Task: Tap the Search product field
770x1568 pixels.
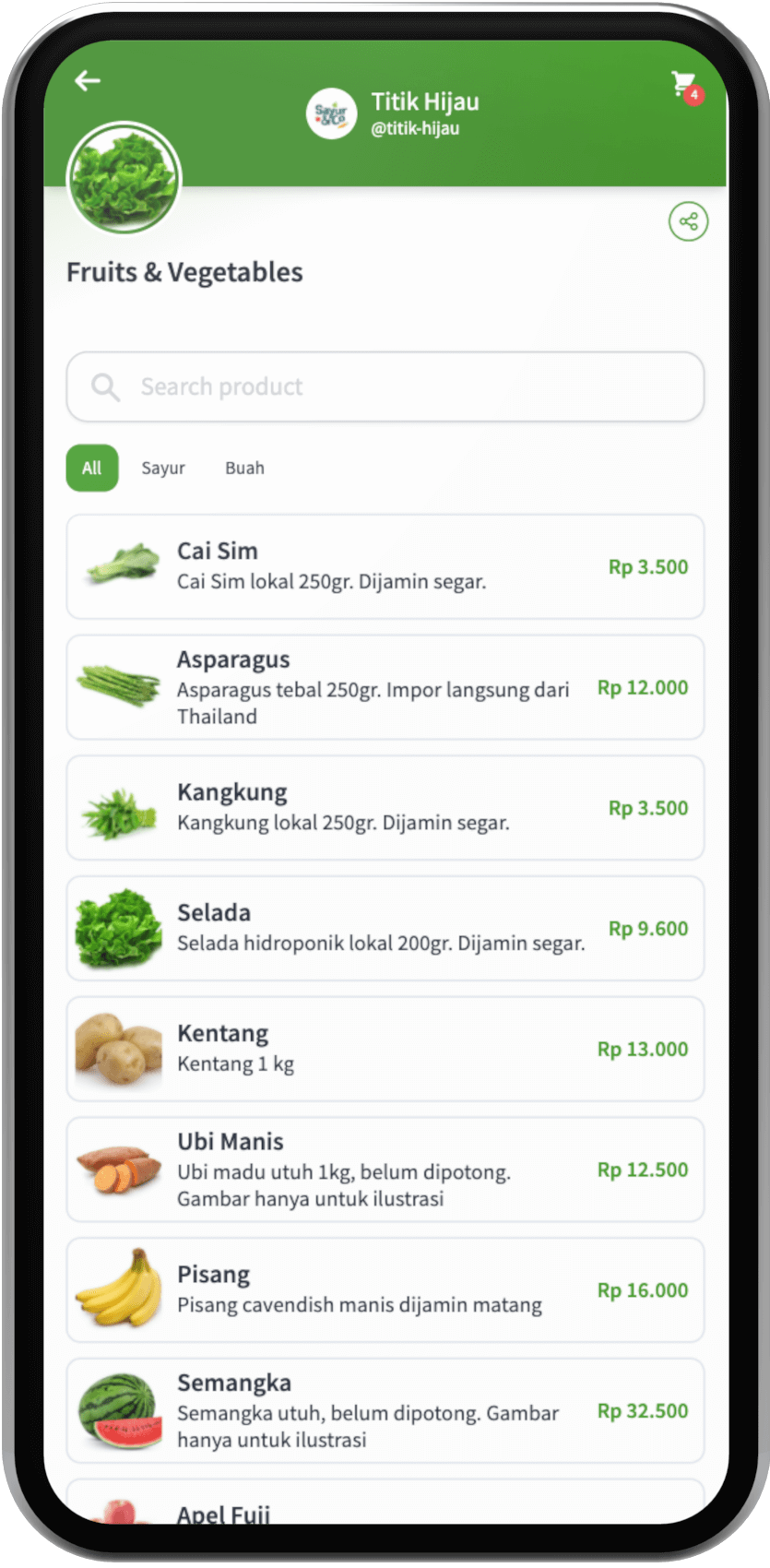Action: click(x=385, y=386)
